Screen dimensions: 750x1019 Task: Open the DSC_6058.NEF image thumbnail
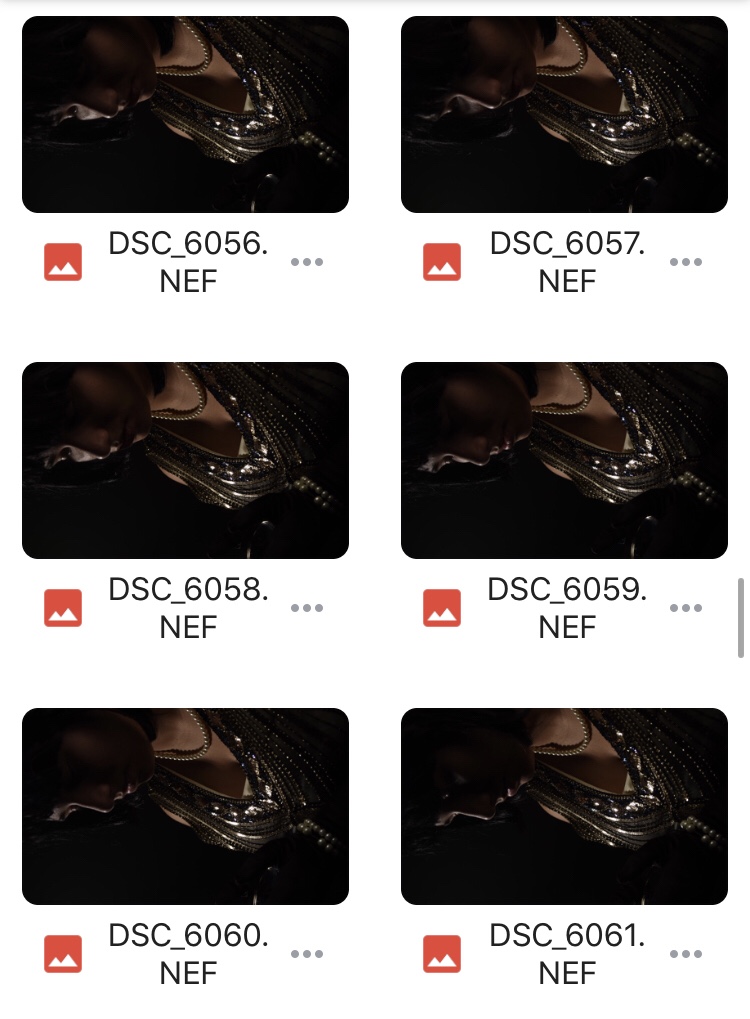click(185, 460)
